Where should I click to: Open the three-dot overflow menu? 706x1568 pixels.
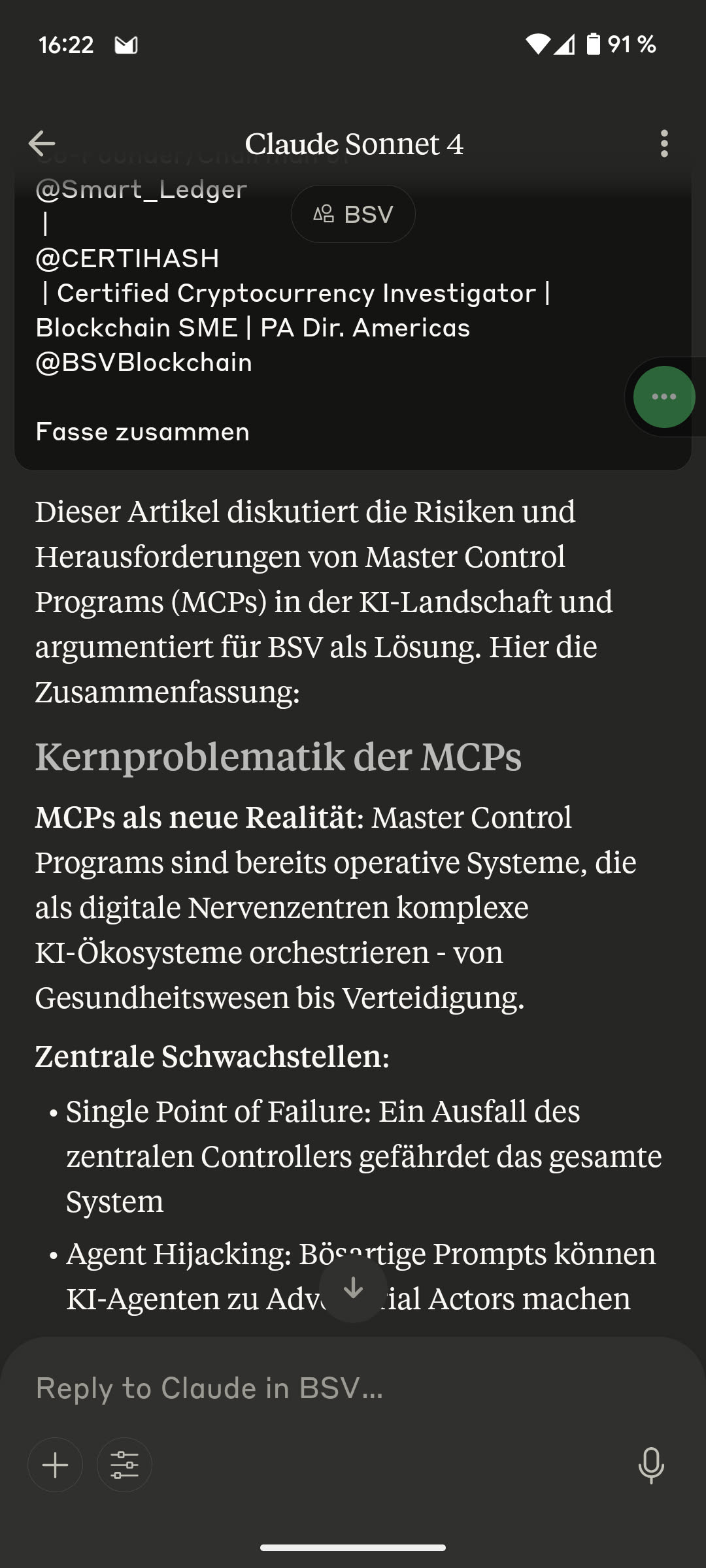[664, 144]
